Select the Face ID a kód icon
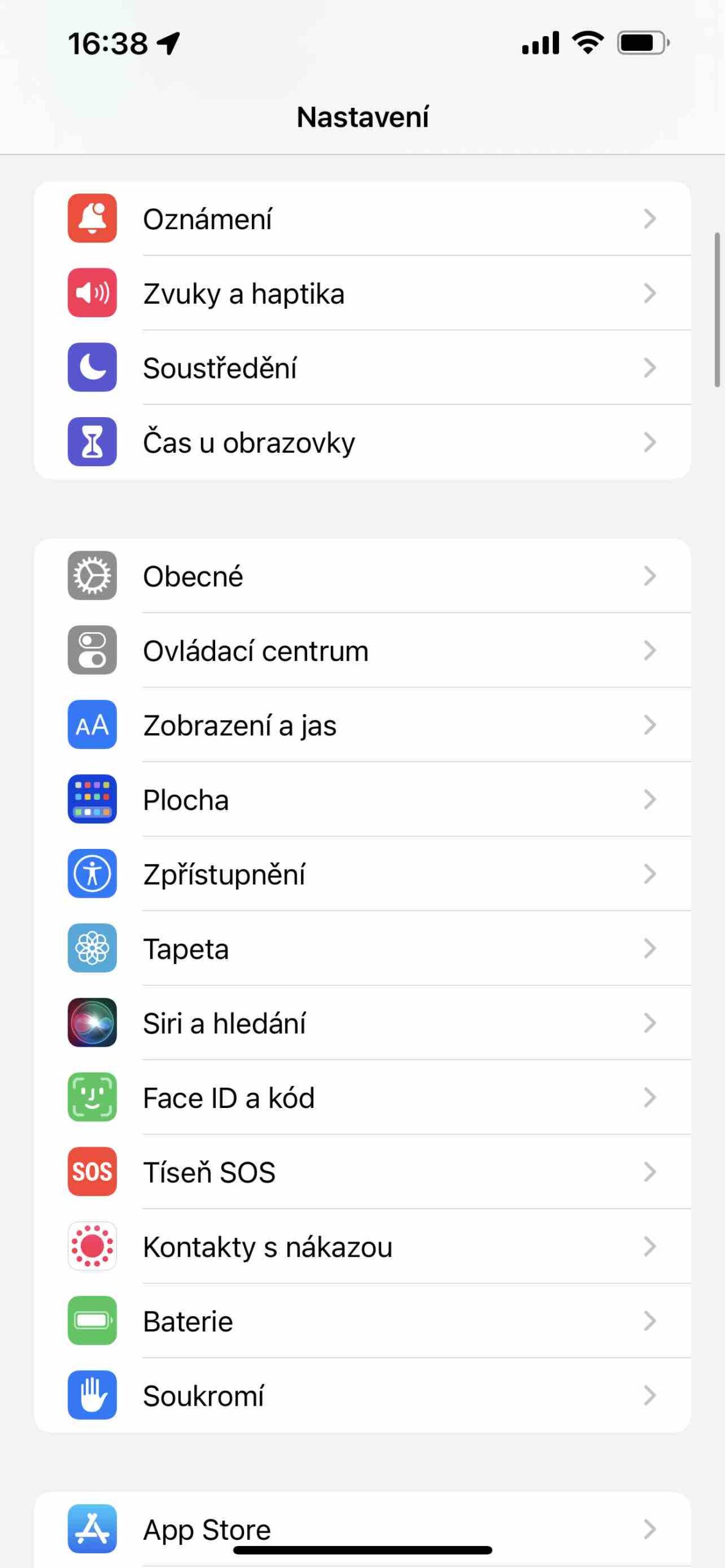This screenshot has height=1568, width=725. 91,1097
